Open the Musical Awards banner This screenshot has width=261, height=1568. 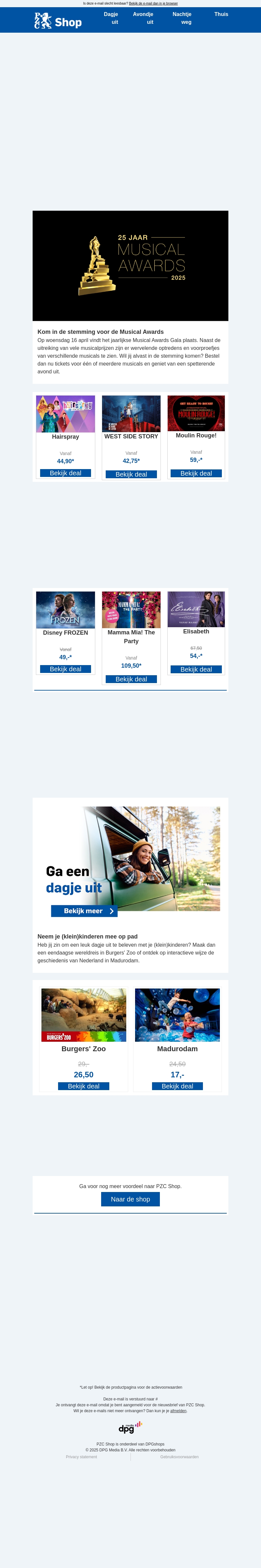(x=130, y=265)
